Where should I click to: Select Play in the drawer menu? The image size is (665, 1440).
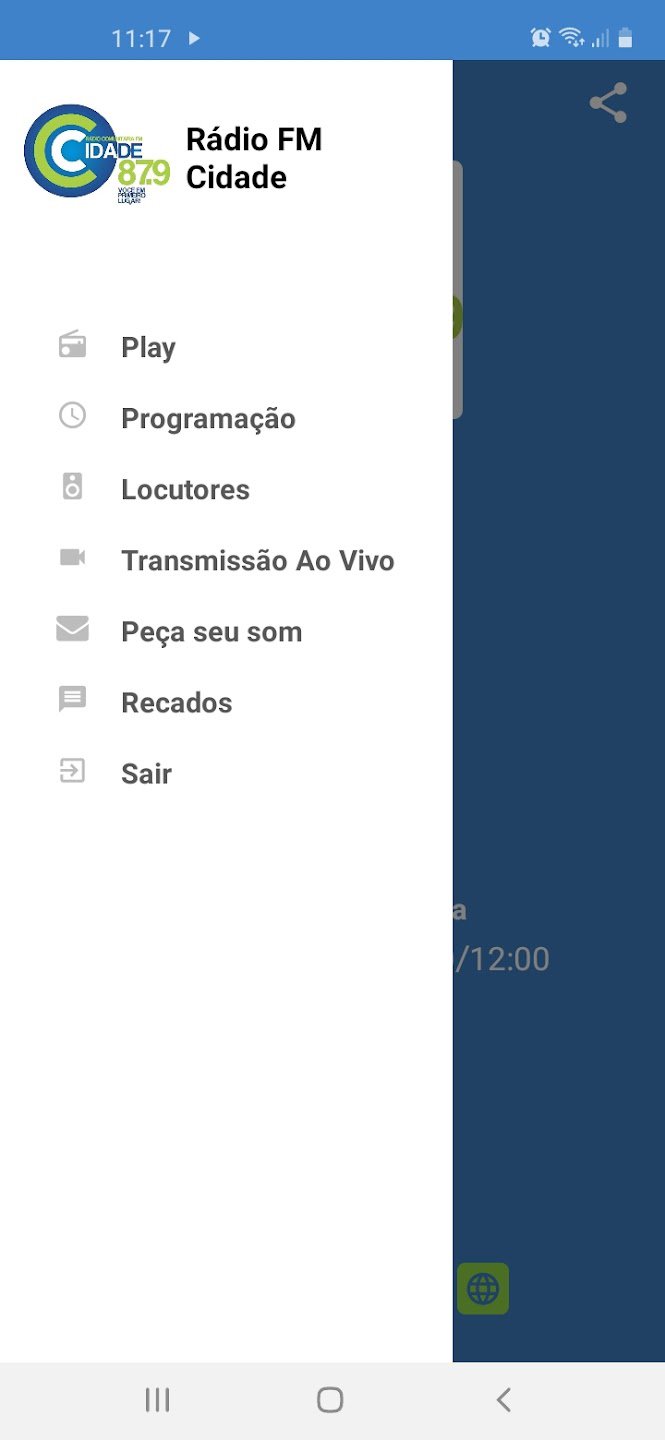(x=148, y=347)
